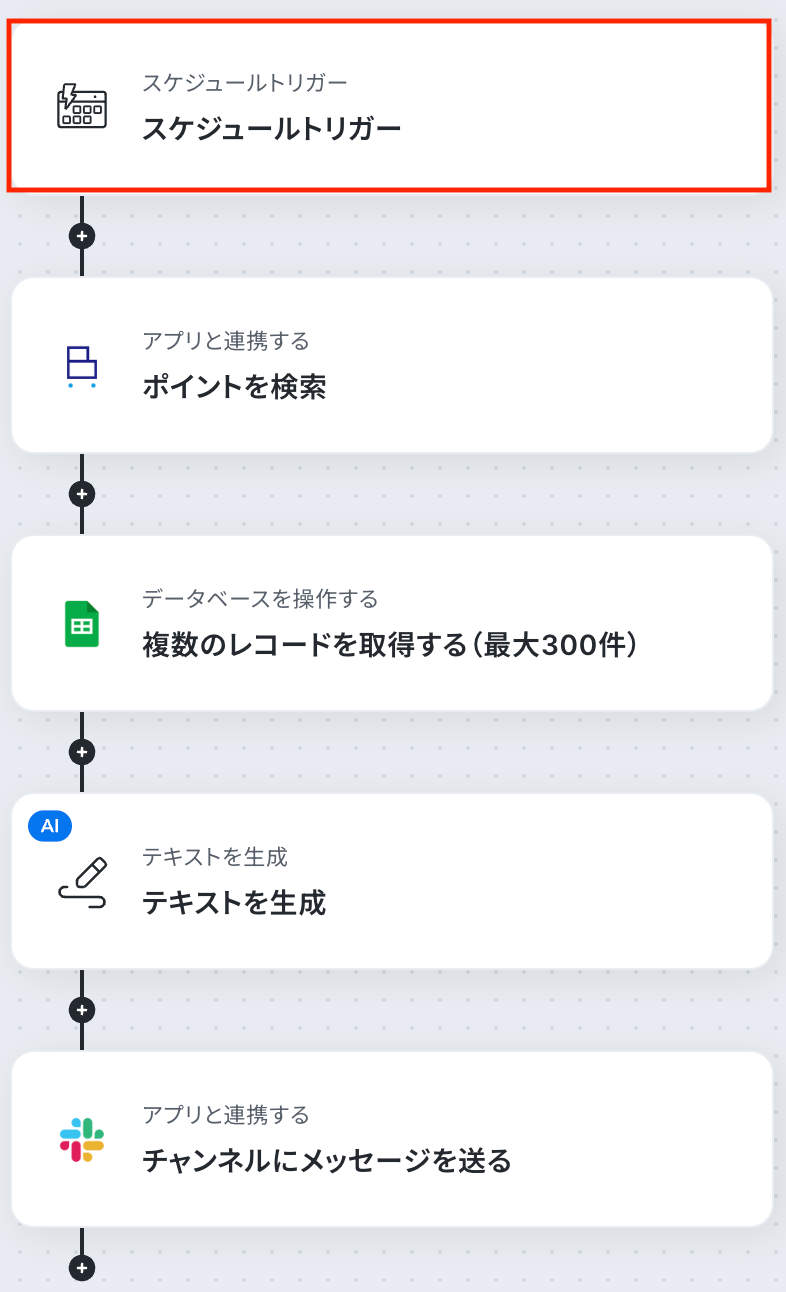Open the テキストを生成 step card
The image size is (786, 1292).
pos(390,881)
